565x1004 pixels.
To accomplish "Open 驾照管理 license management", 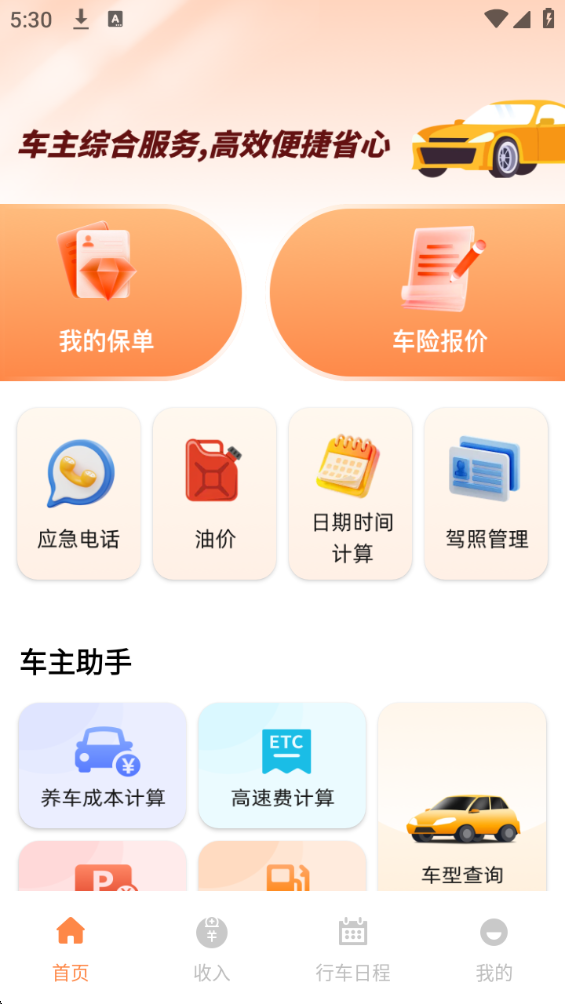I will [486, 494].
